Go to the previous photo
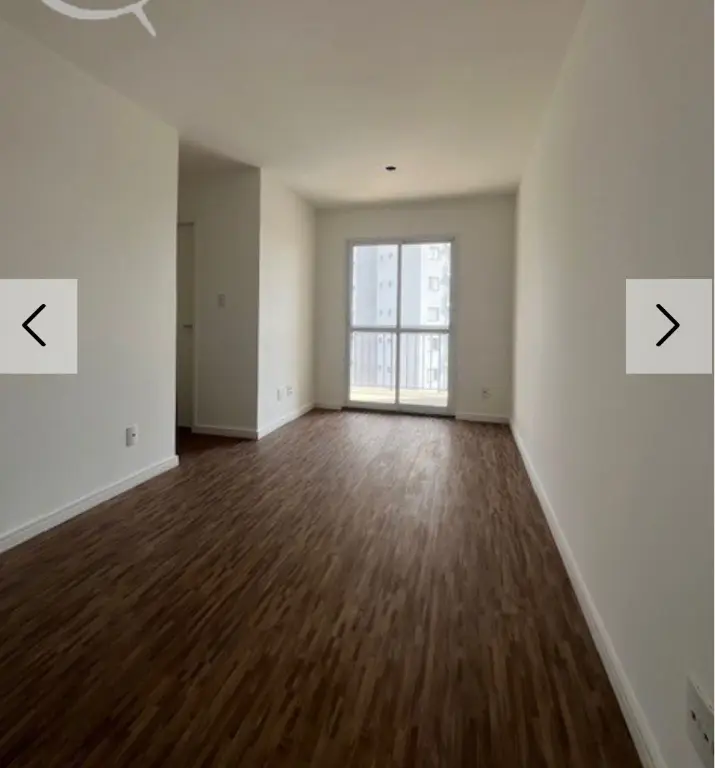715x768 pixels. pyautogui.click(x=37, y=326)
